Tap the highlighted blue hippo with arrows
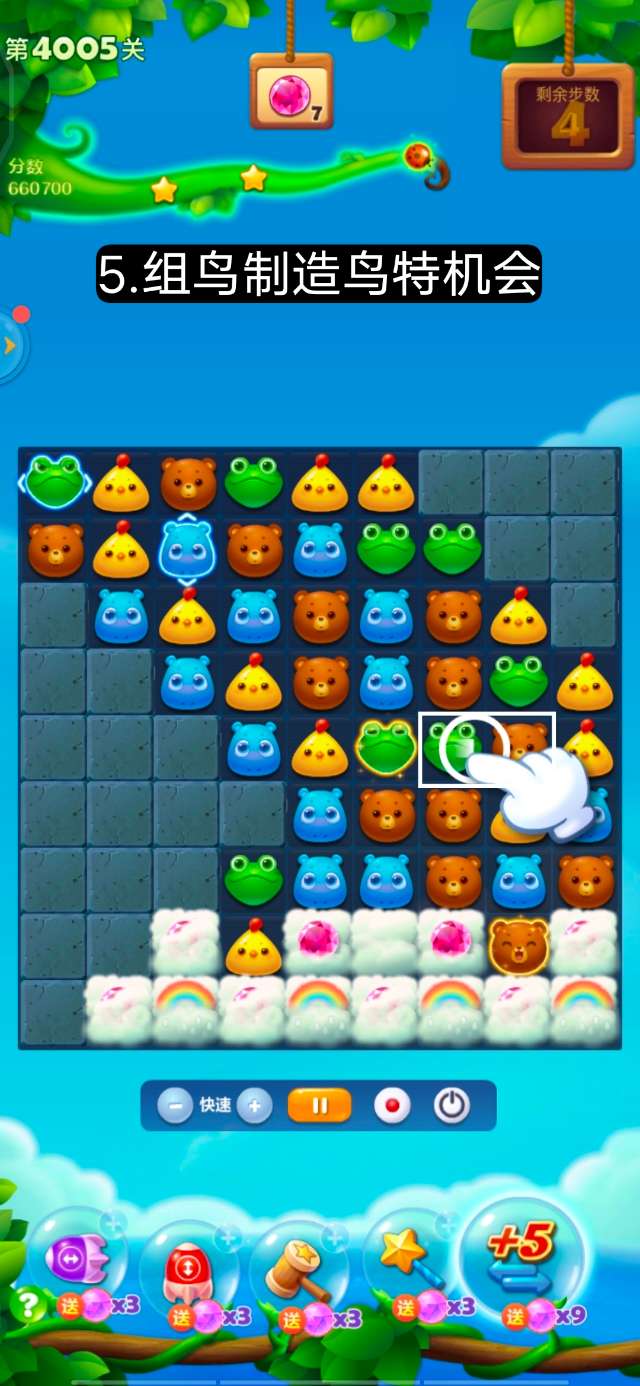Image resolution: width=640 pixels, height=1386 pixels. (x=187, y=549)
